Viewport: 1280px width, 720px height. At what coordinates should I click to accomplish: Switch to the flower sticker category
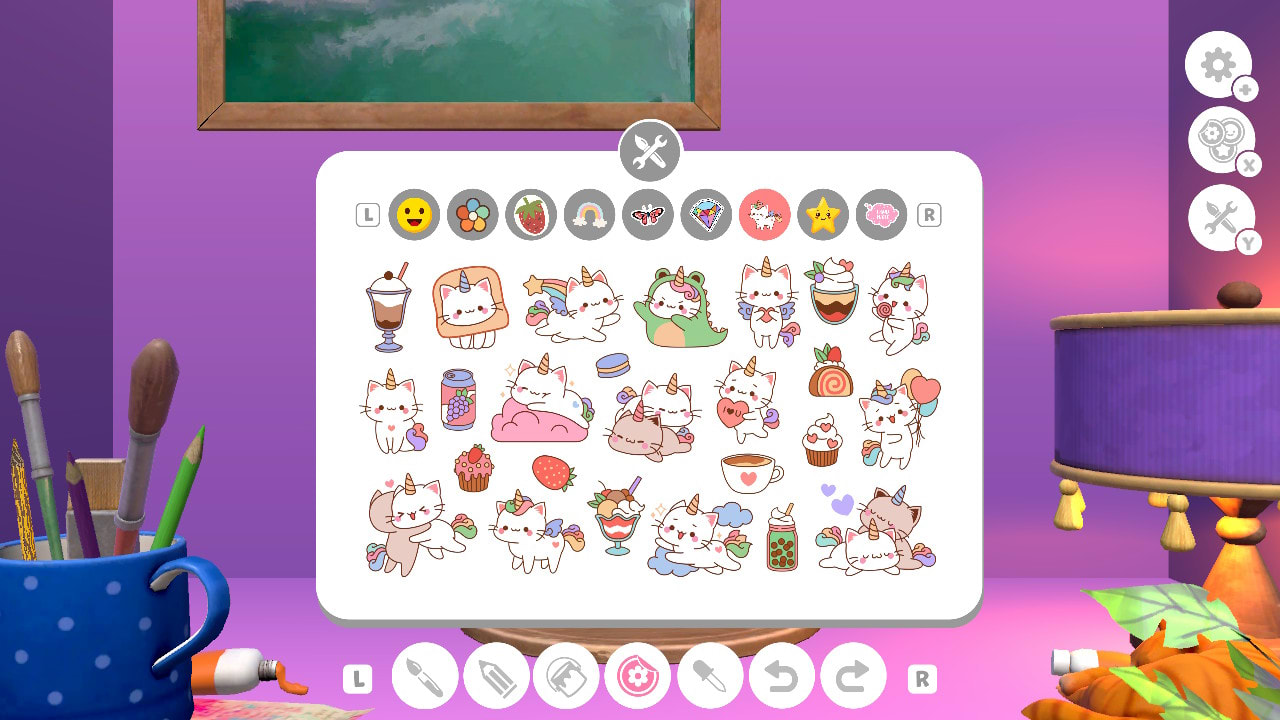472,215
